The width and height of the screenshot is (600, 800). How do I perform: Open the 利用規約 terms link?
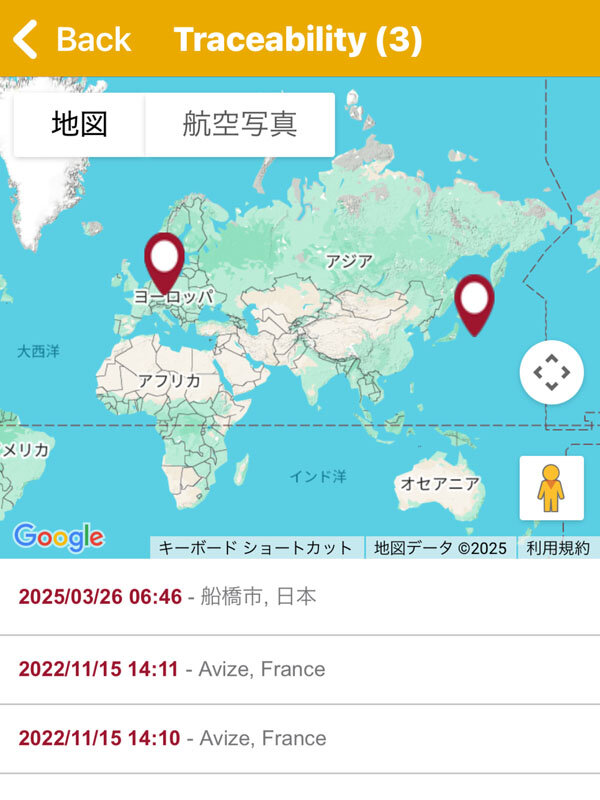558,548
